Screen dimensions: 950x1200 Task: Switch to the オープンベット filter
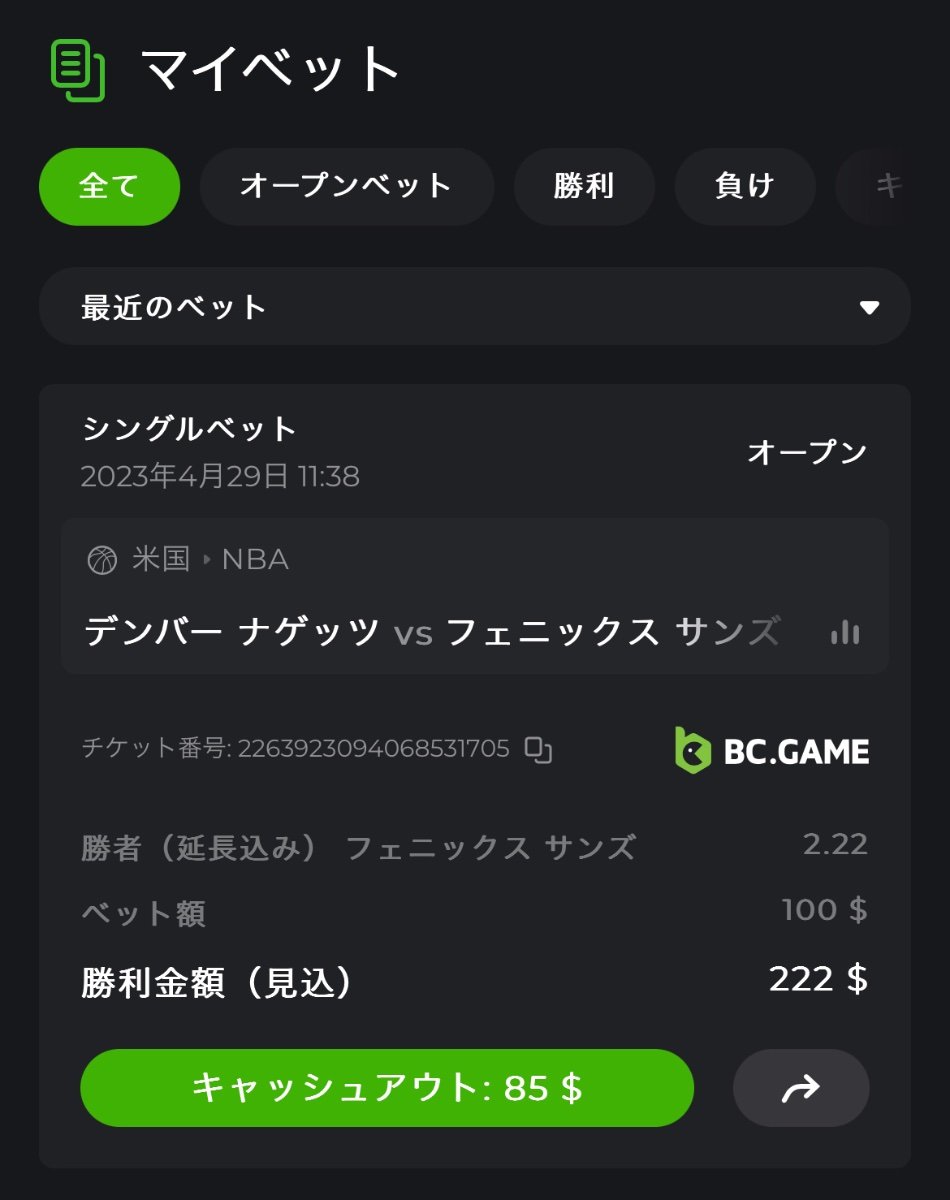pyautogui.click(x=346, y=187)
